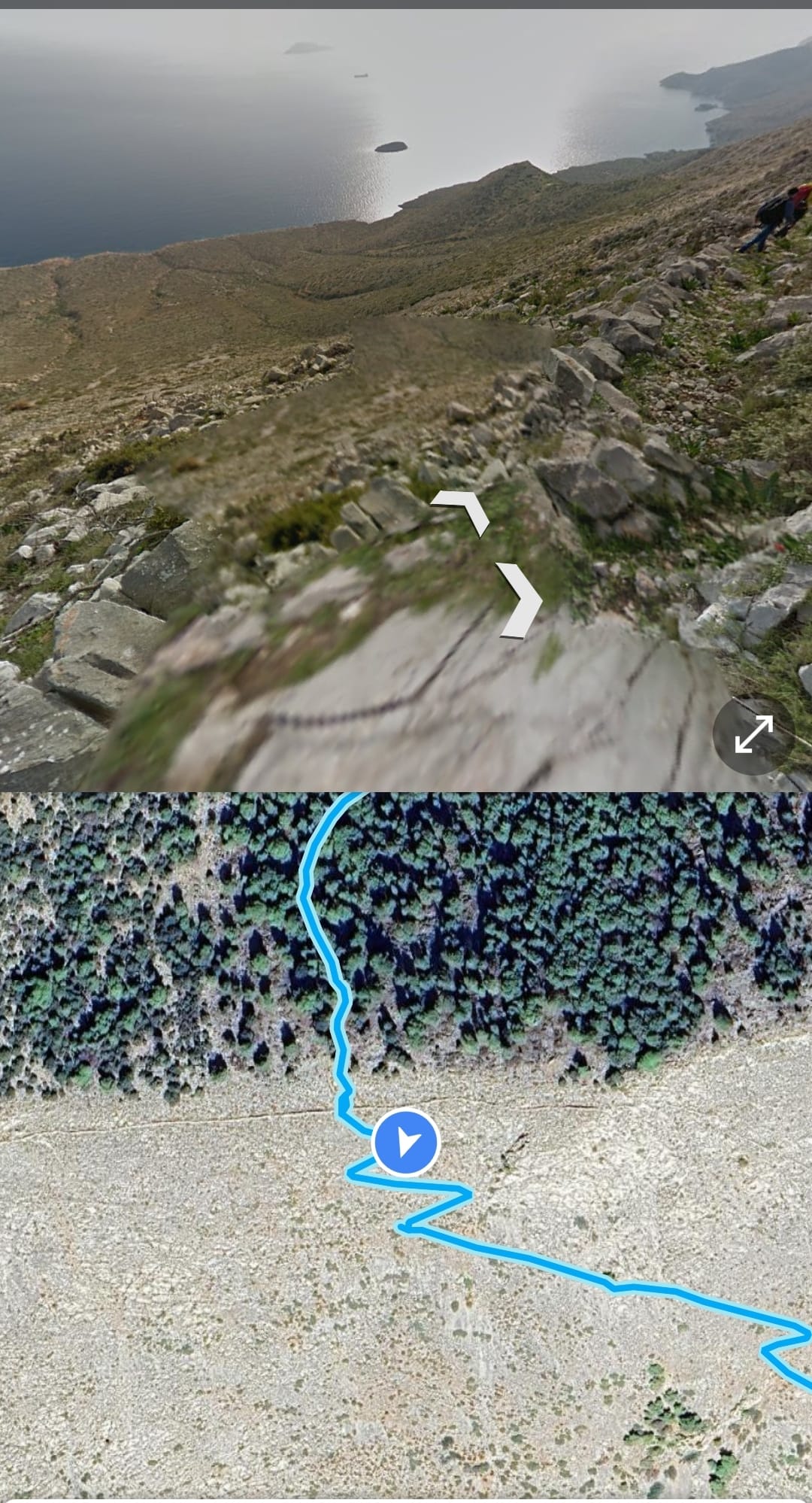The height and width of the screenshot is (1503, 812).
Task: Expand Street View to full screen
Action: (753, 733)
